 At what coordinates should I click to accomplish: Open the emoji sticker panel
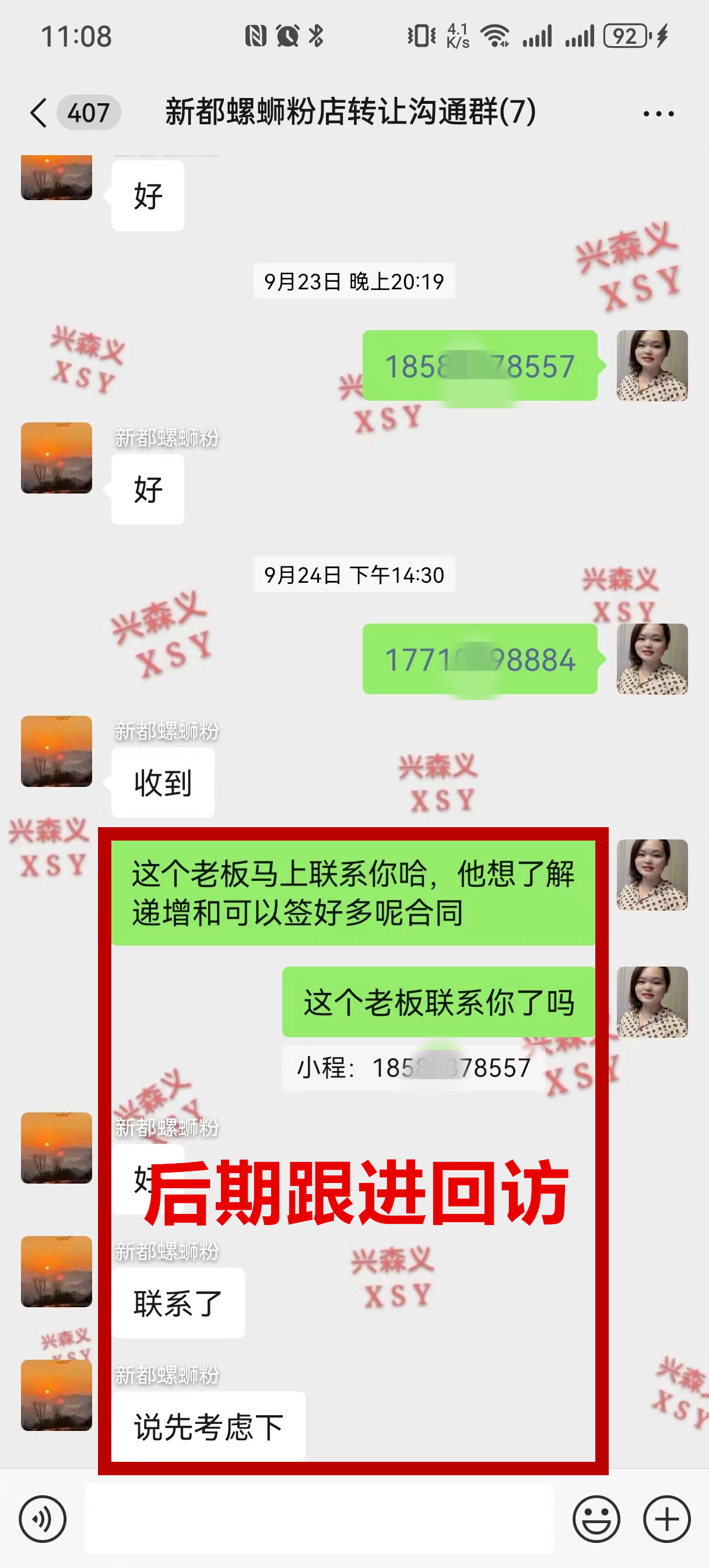tap(596, 1518)
